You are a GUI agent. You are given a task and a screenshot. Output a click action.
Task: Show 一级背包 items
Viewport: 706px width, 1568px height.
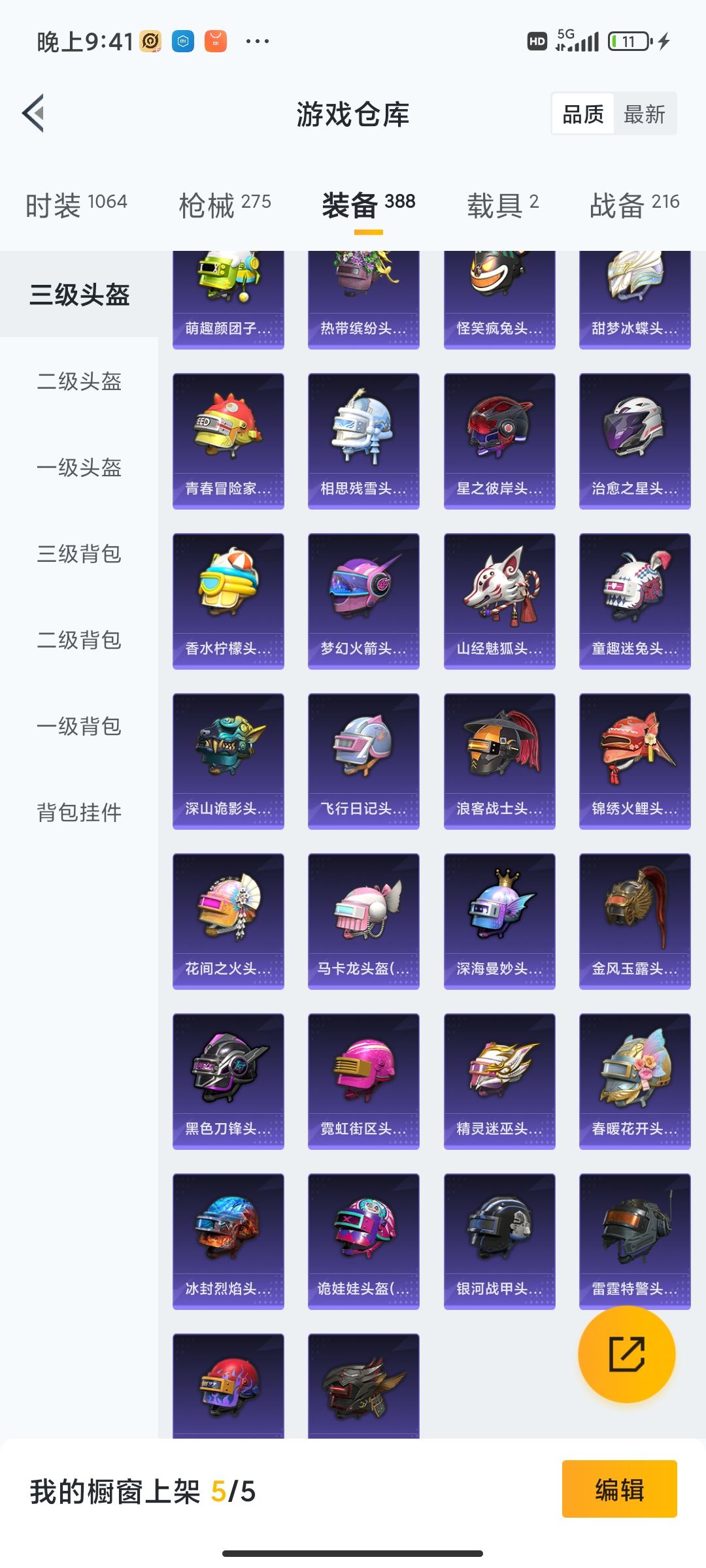tap(79, 726)
